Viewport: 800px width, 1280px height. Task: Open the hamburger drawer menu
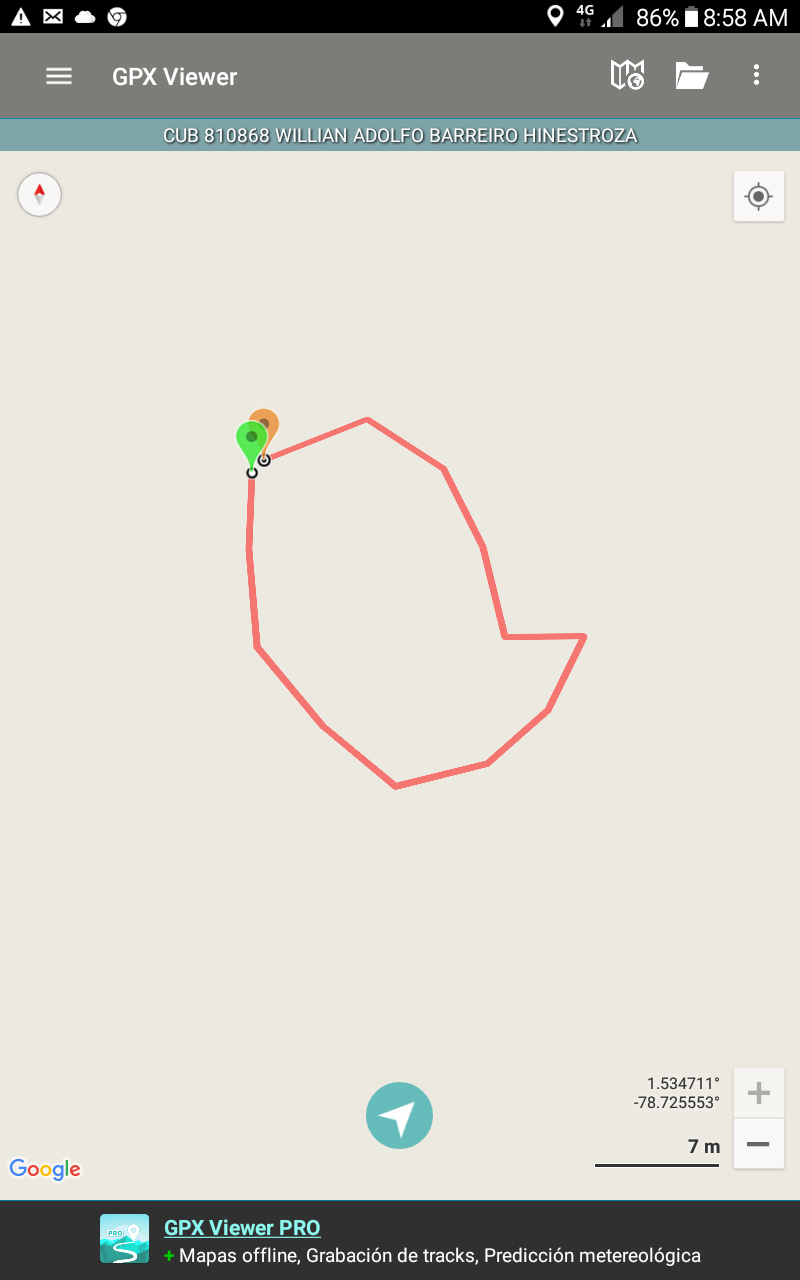[59, 76]
